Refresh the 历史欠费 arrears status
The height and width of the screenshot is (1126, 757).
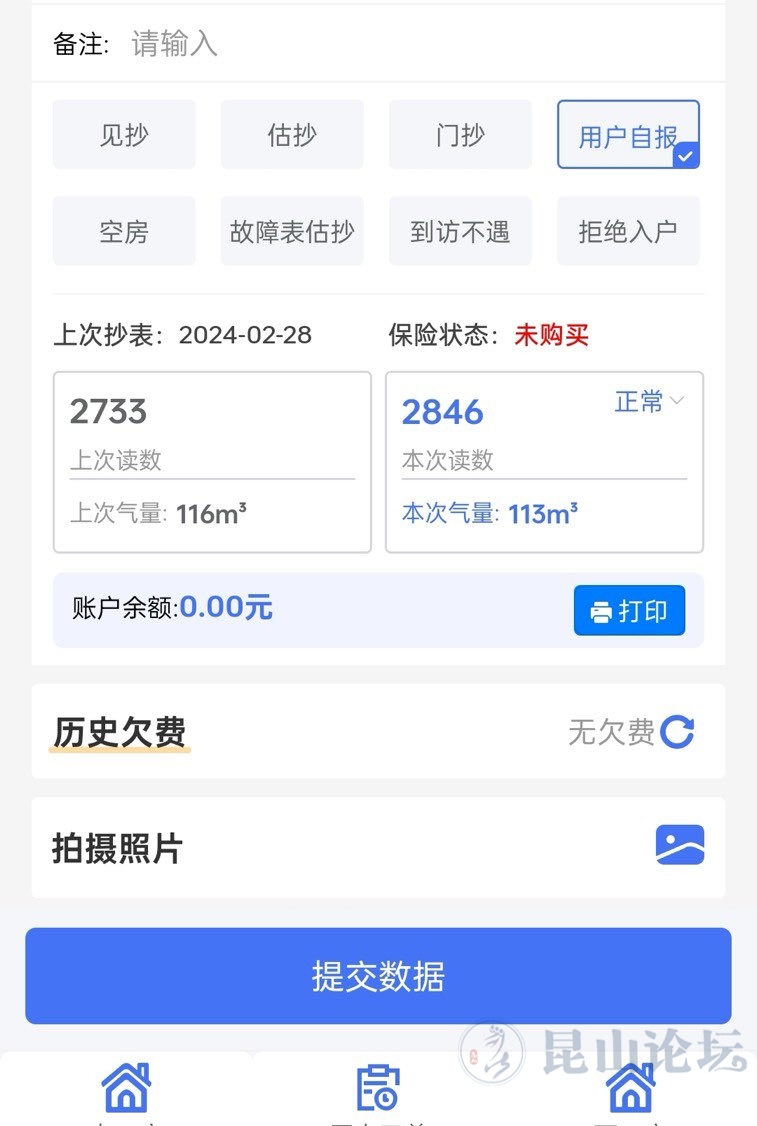677,732
